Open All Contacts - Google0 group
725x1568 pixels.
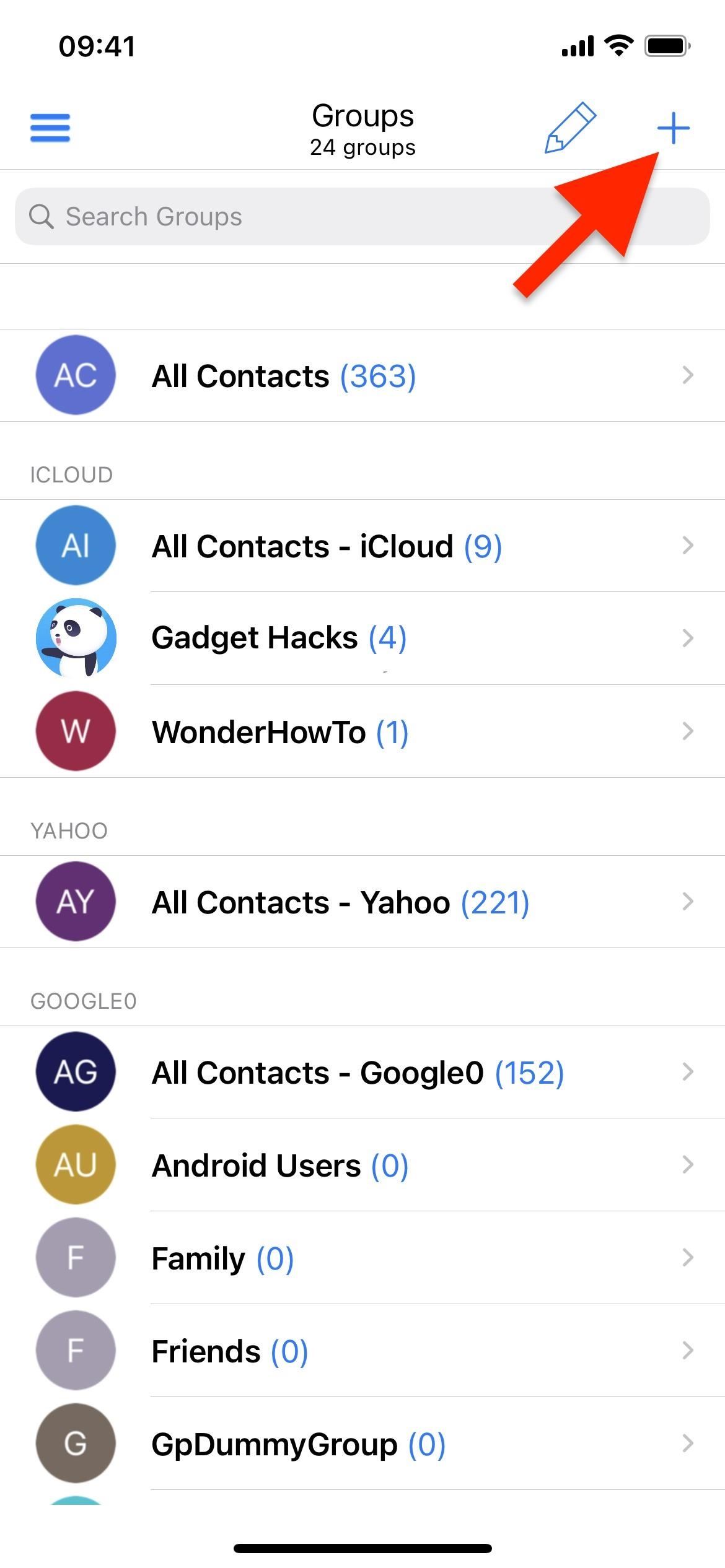(362, 1072)
